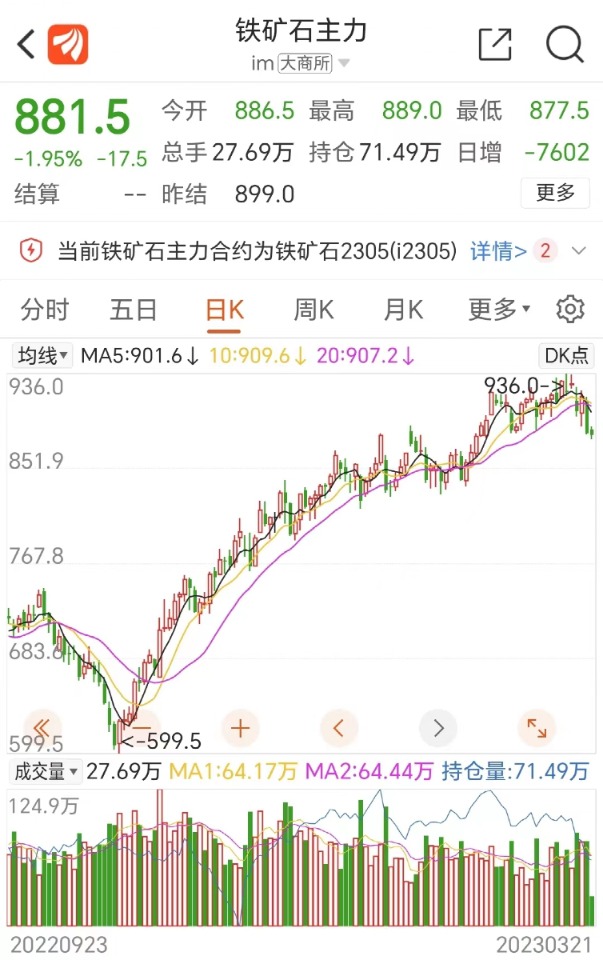Open the 详情 link for main contract
Screen dimensions: 603x960
tap(498, 251)
